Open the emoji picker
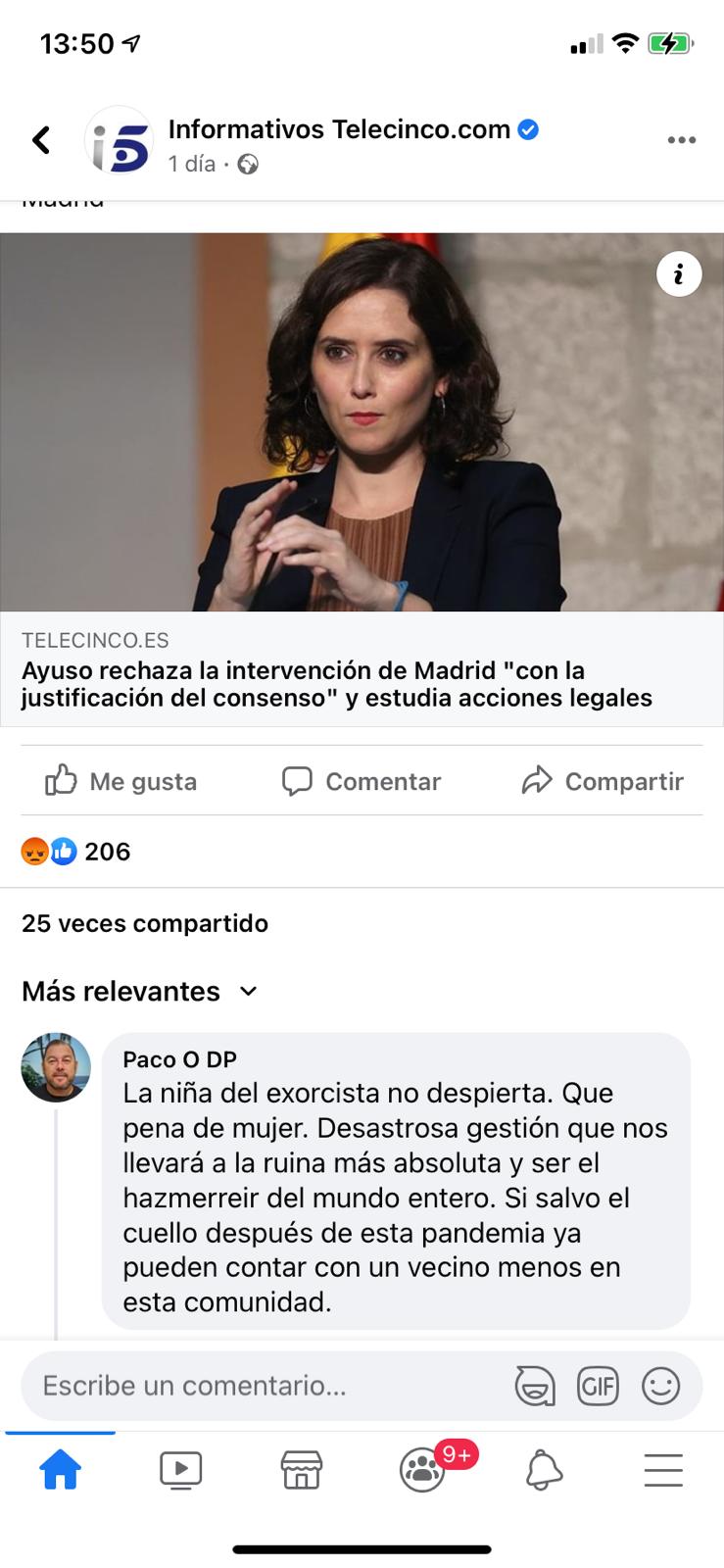This screenshot has height=1568, width=724. coord(661,1386)
